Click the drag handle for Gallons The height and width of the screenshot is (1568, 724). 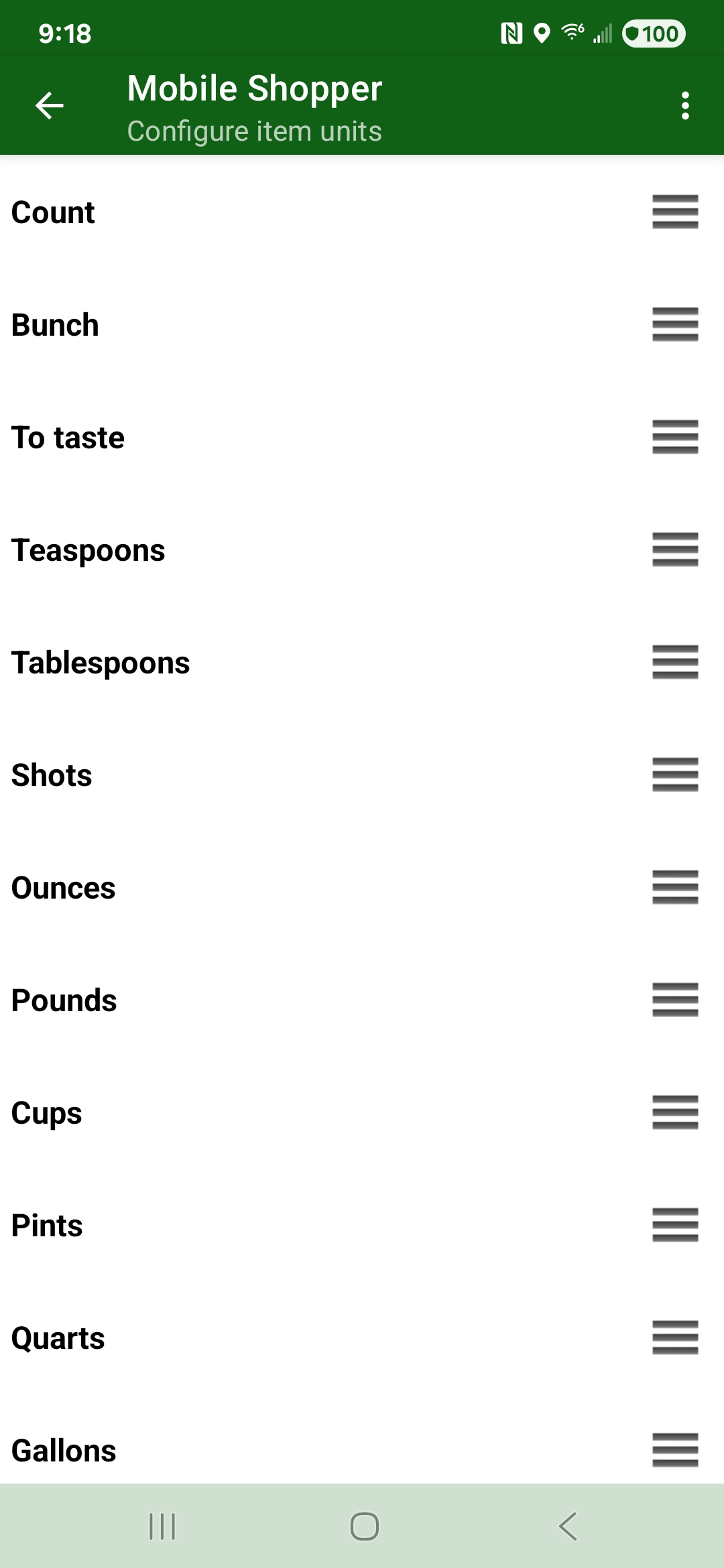coord(674,1451)
